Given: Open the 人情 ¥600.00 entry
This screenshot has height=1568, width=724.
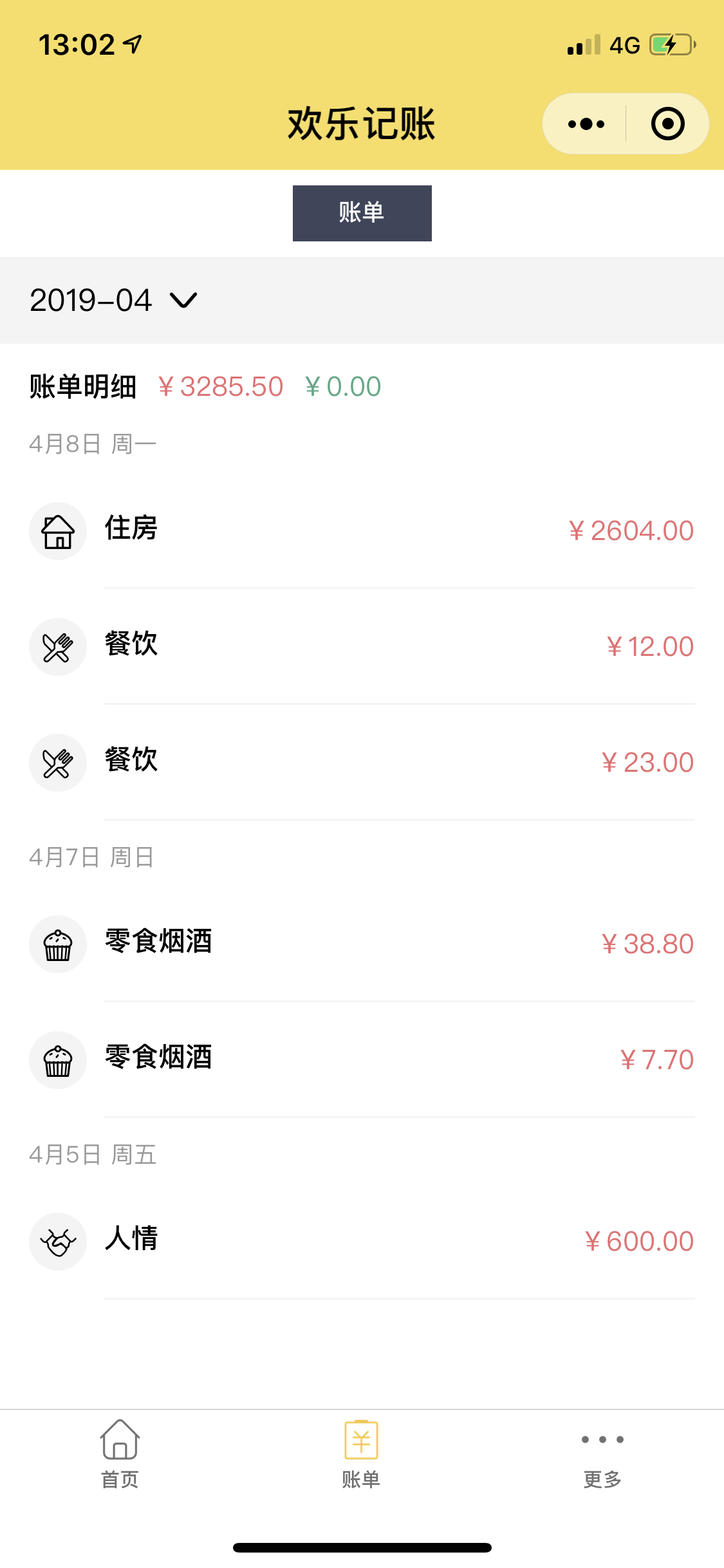Looking at the screenshot, I should click(x=362, y=1241).
